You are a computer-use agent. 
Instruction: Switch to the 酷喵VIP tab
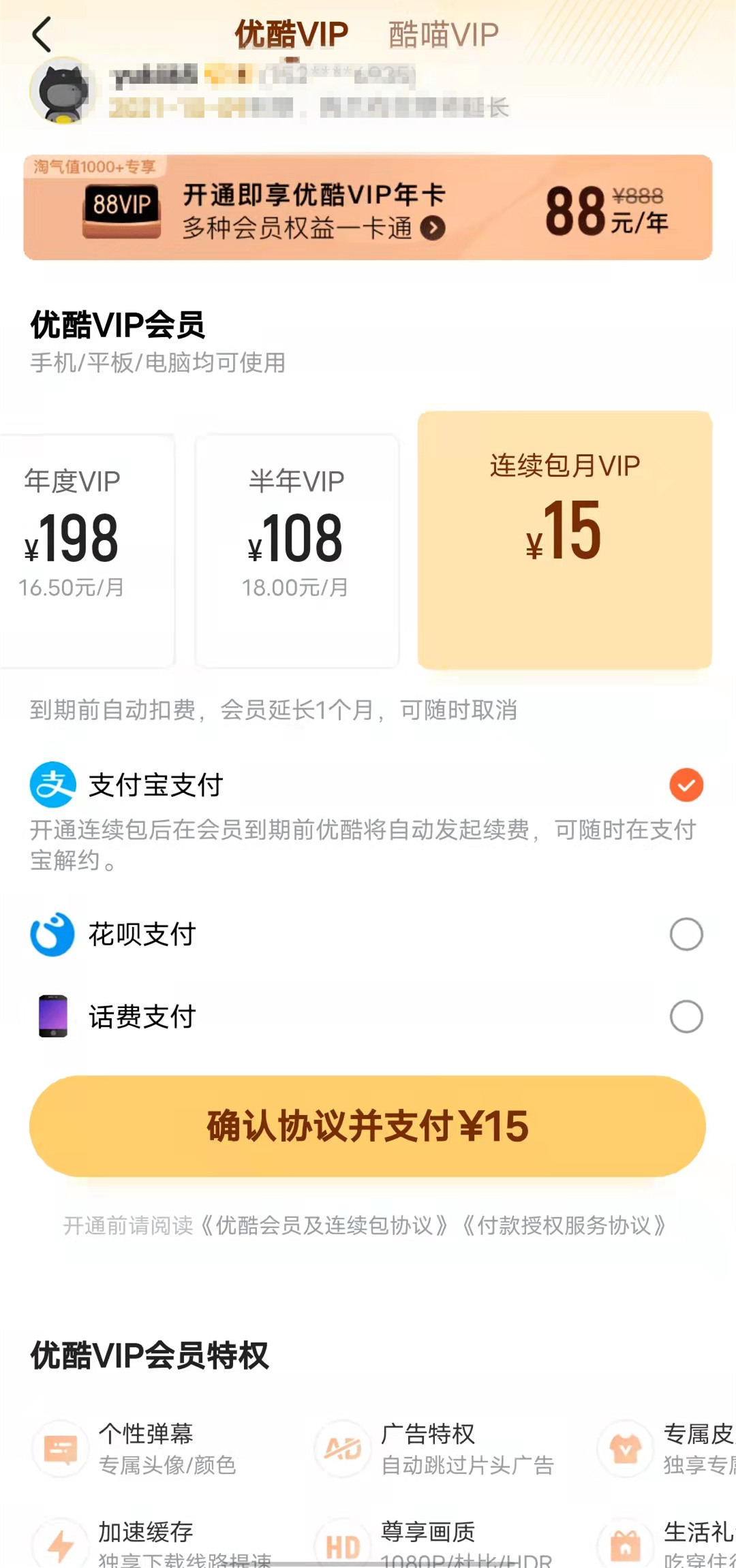click(442, 33)
